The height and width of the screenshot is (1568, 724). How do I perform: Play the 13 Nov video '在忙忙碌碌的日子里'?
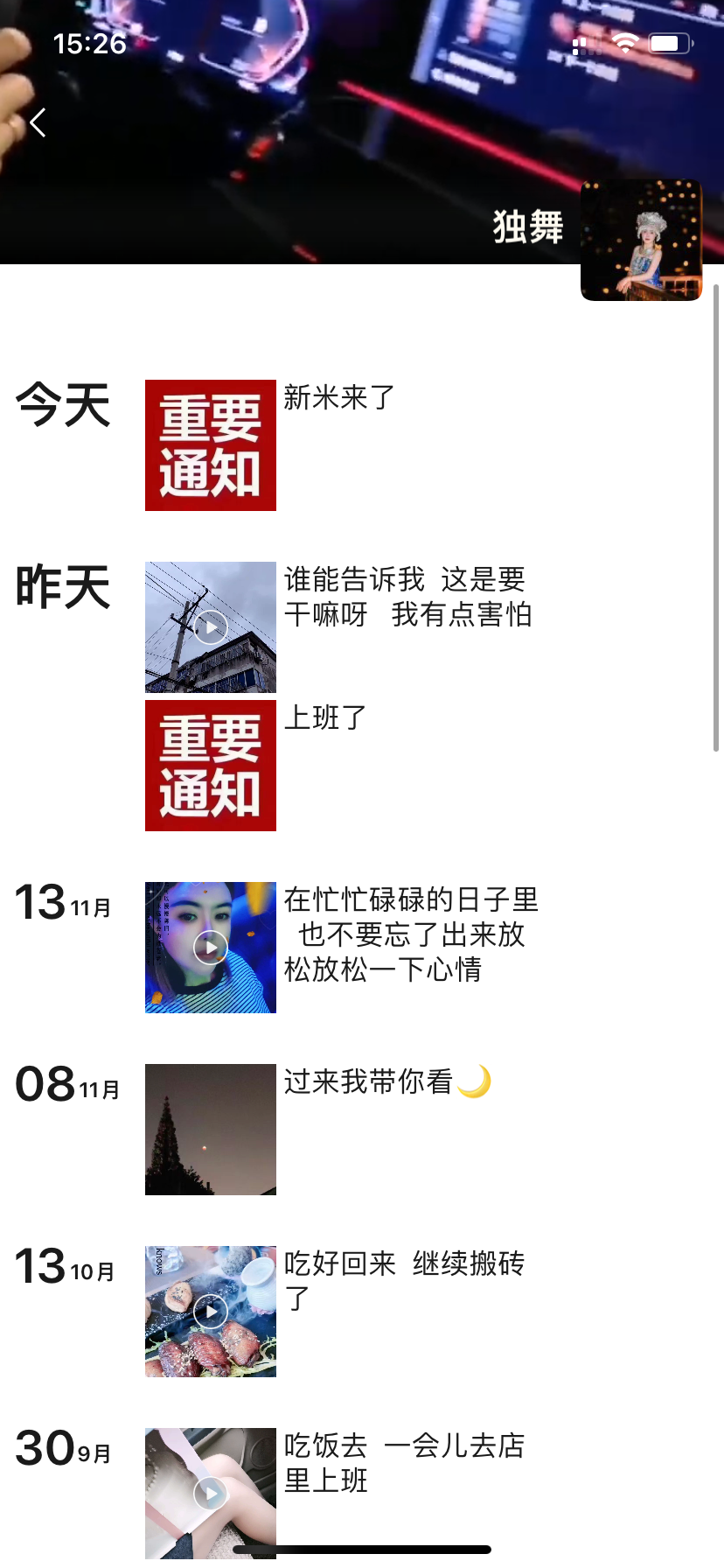(x=211, y=947)
